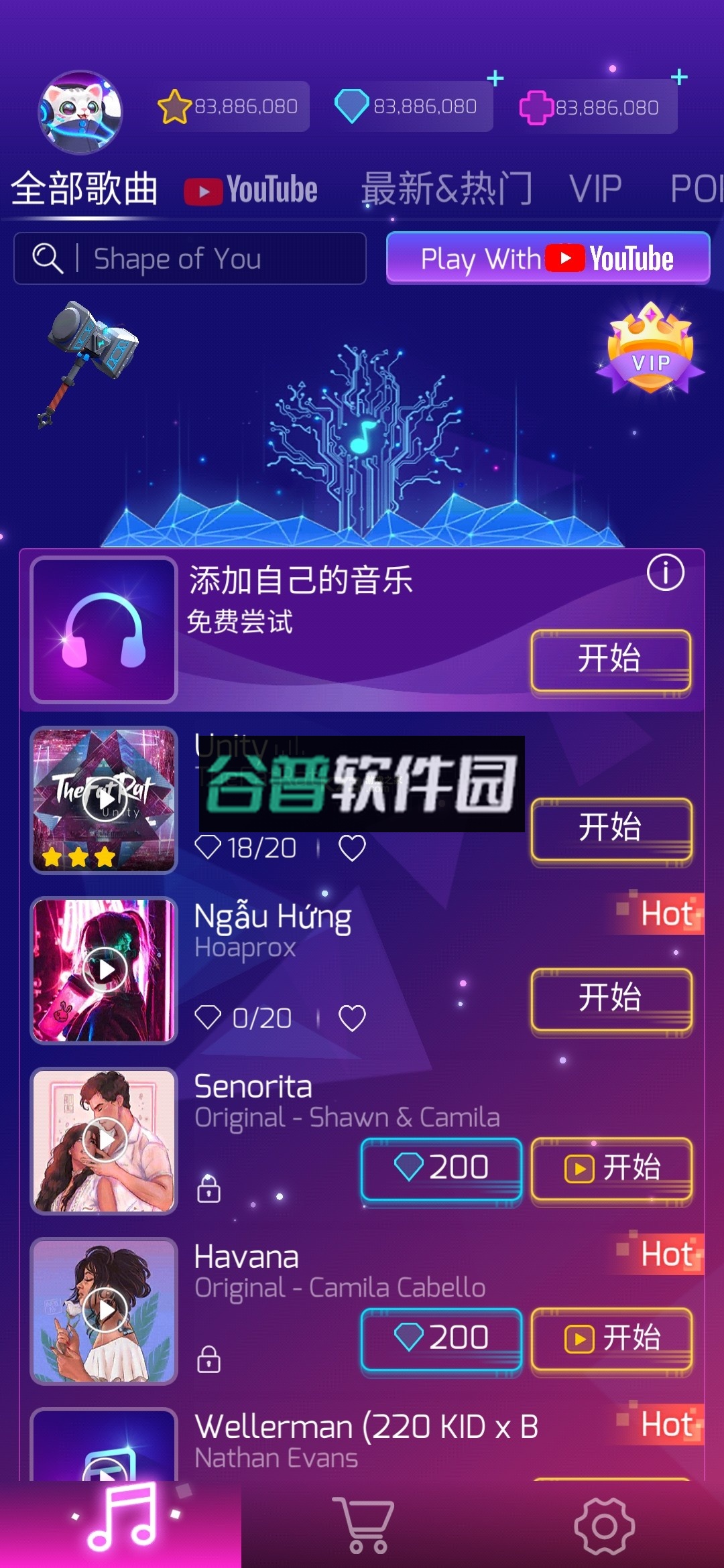Open the player avatar profile
724x1568 pixels.
80,113
